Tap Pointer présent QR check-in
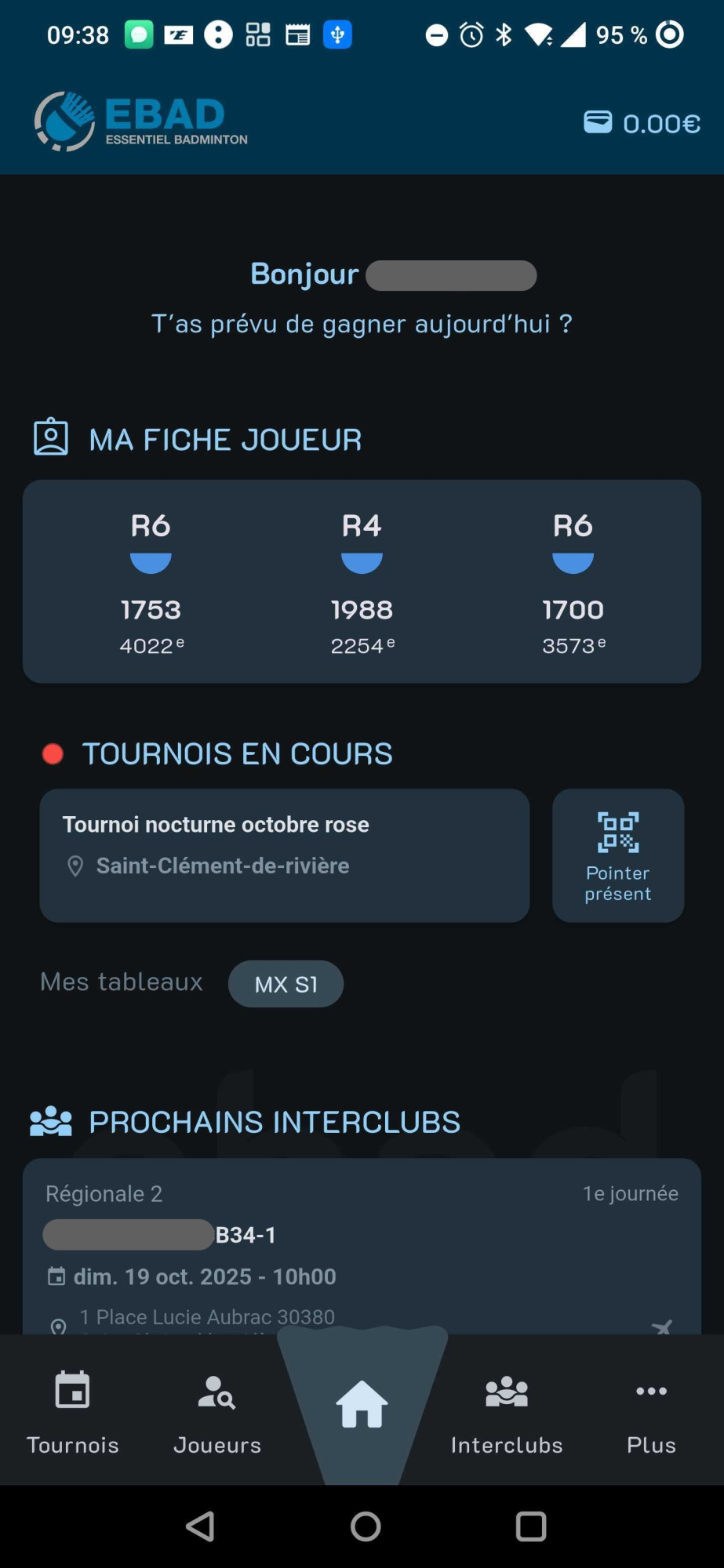 (x=618, y=855)
